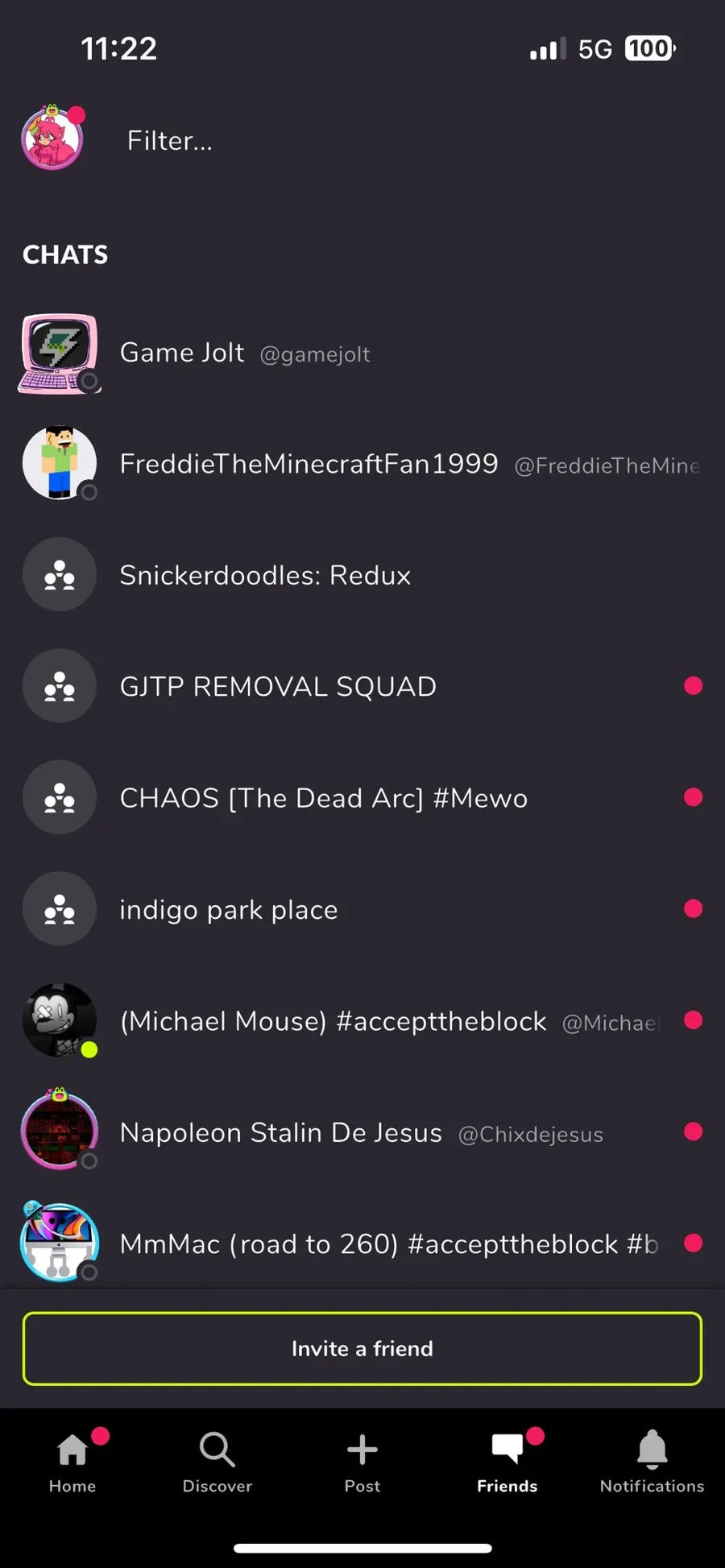Tap the Invite a friend button
Image resolution: width=725 pixels, height=1568 pixels.
click(362, 1348)
